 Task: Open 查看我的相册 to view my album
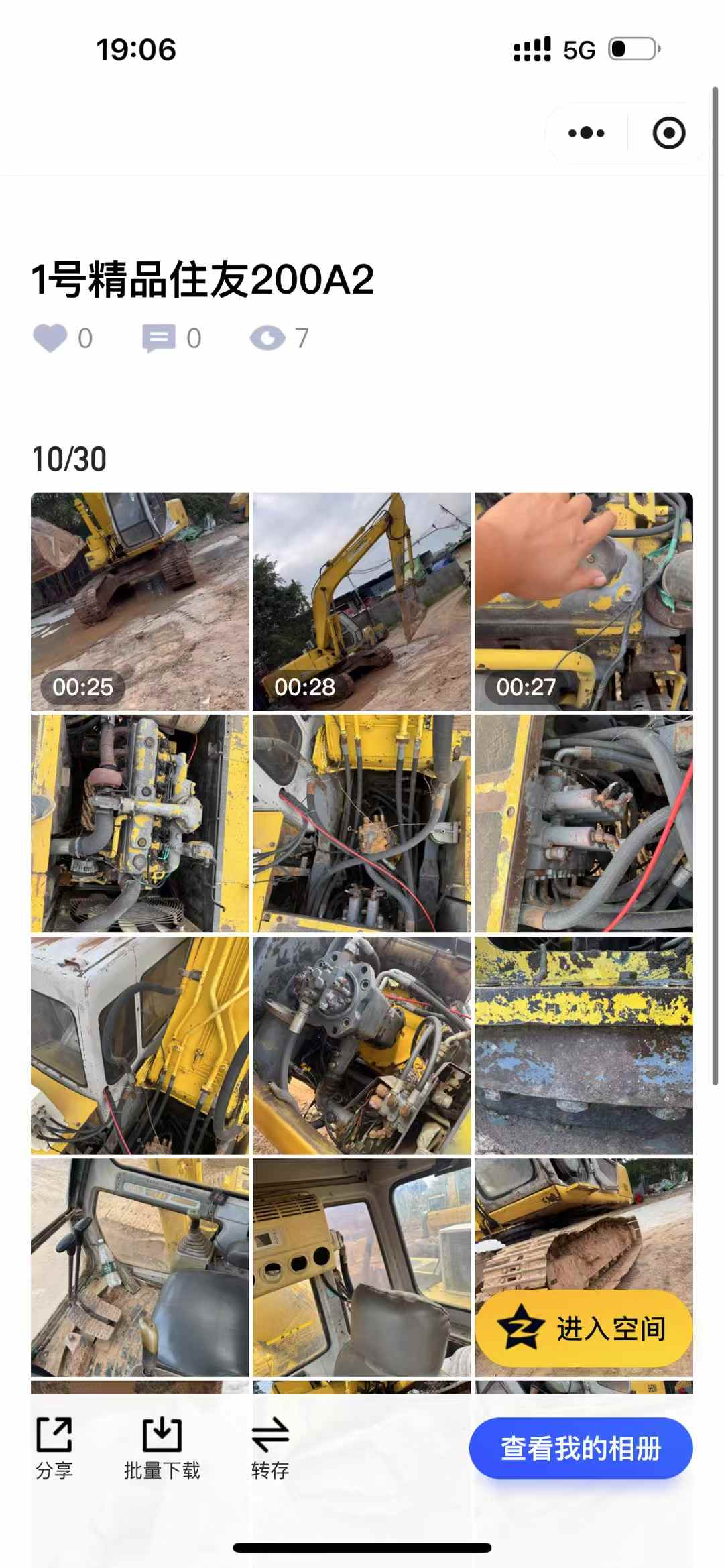(581, 1448)
